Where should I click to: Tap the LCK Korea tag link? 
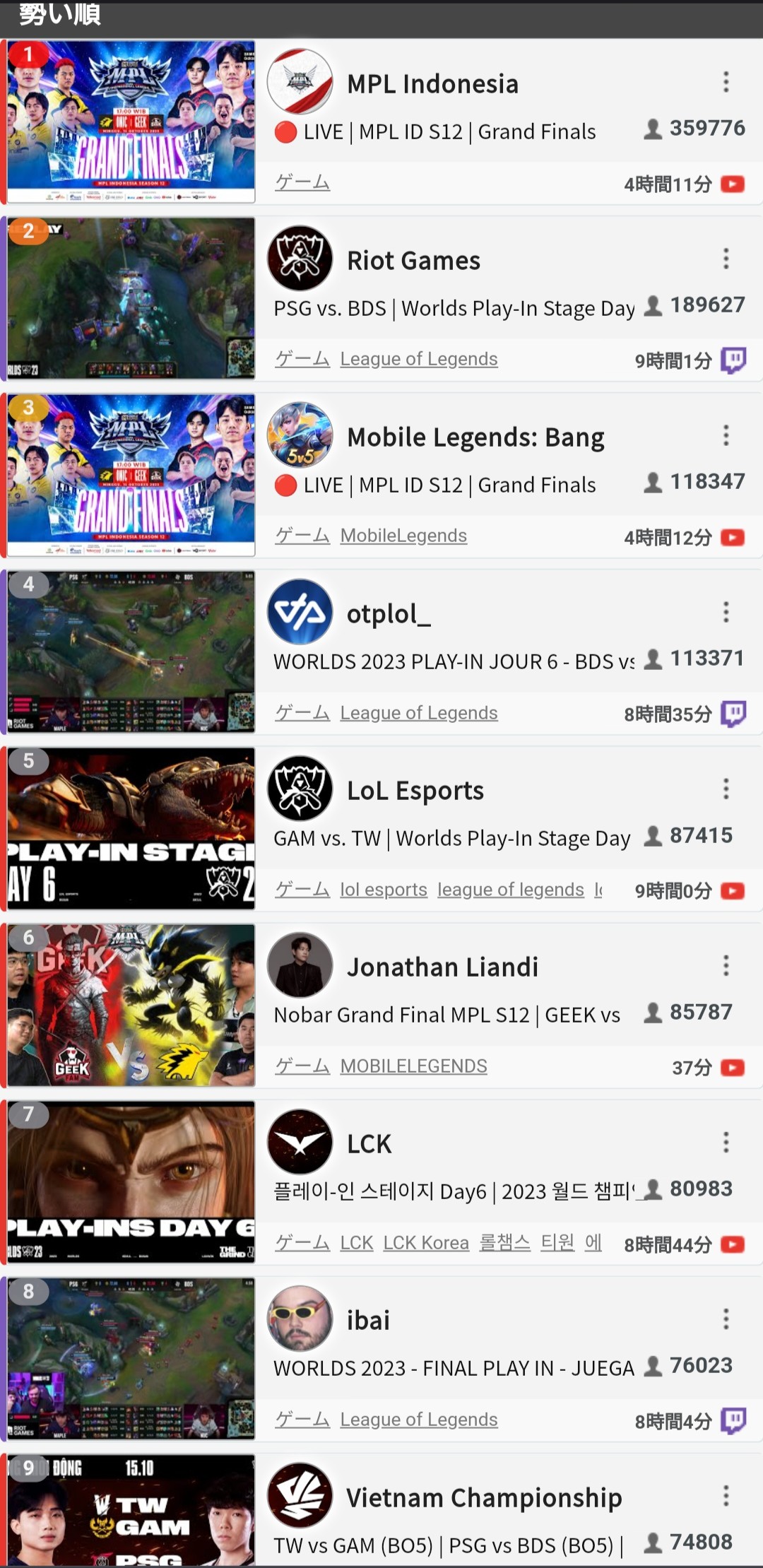pyautogui.click(x=426, y=1243)
